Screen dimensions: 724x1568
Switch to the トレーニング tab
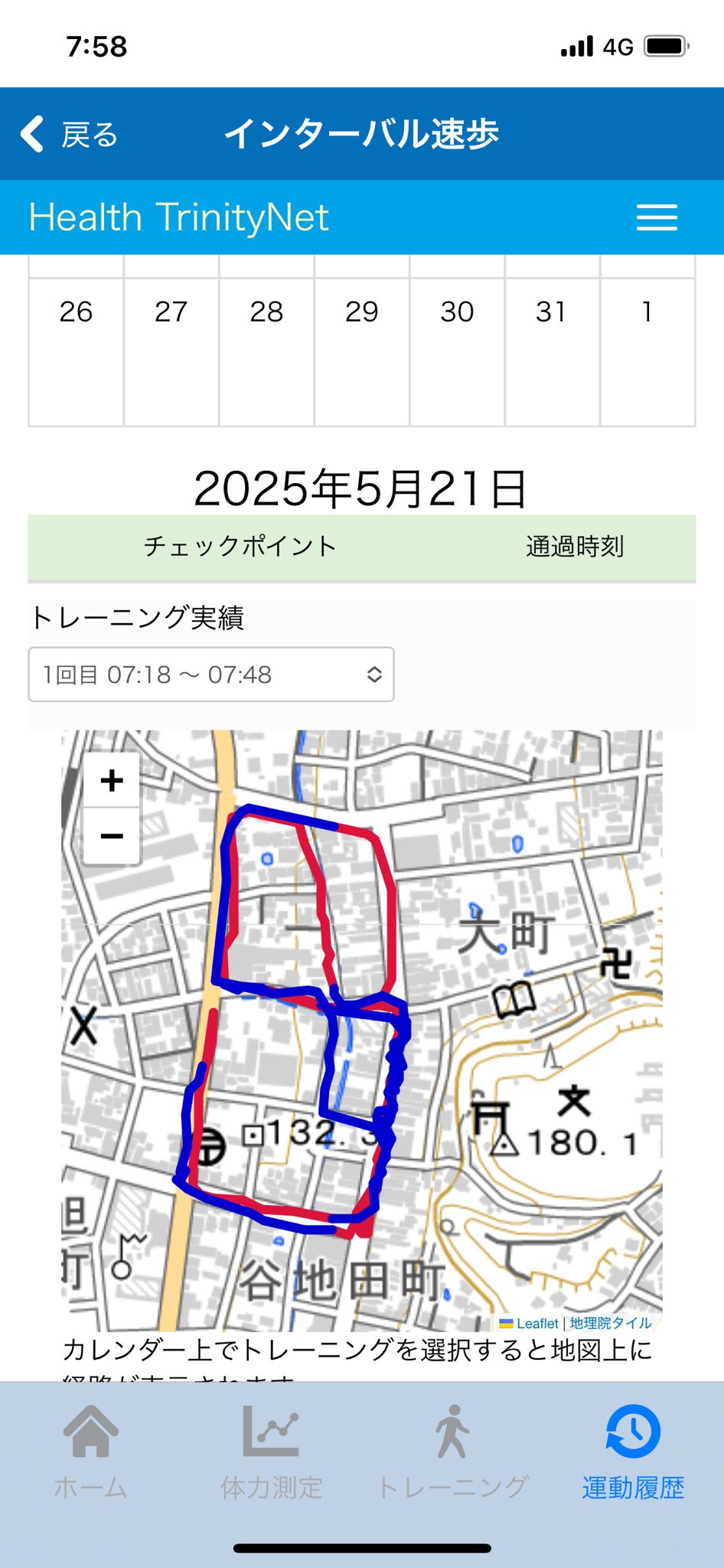click(x=452, y=1452)
